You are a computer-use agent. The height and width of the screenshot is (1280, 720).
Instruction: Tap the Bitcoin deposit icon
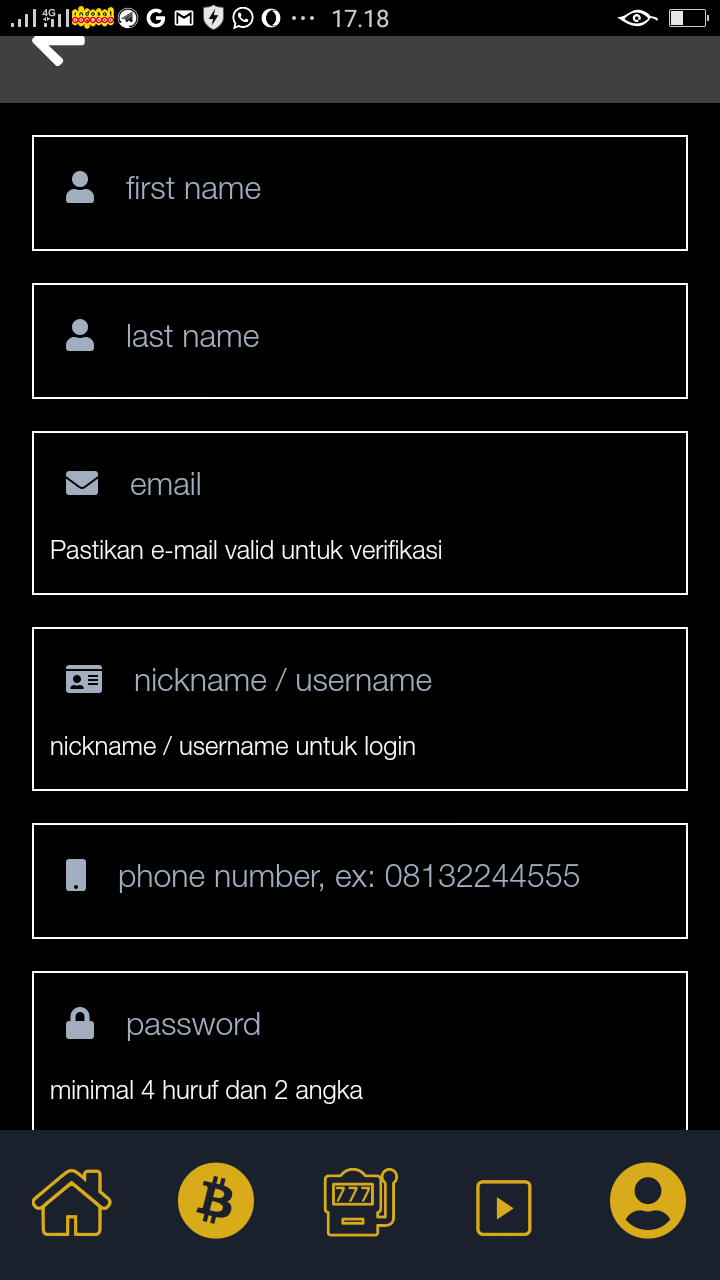(x=215, y=1200)
